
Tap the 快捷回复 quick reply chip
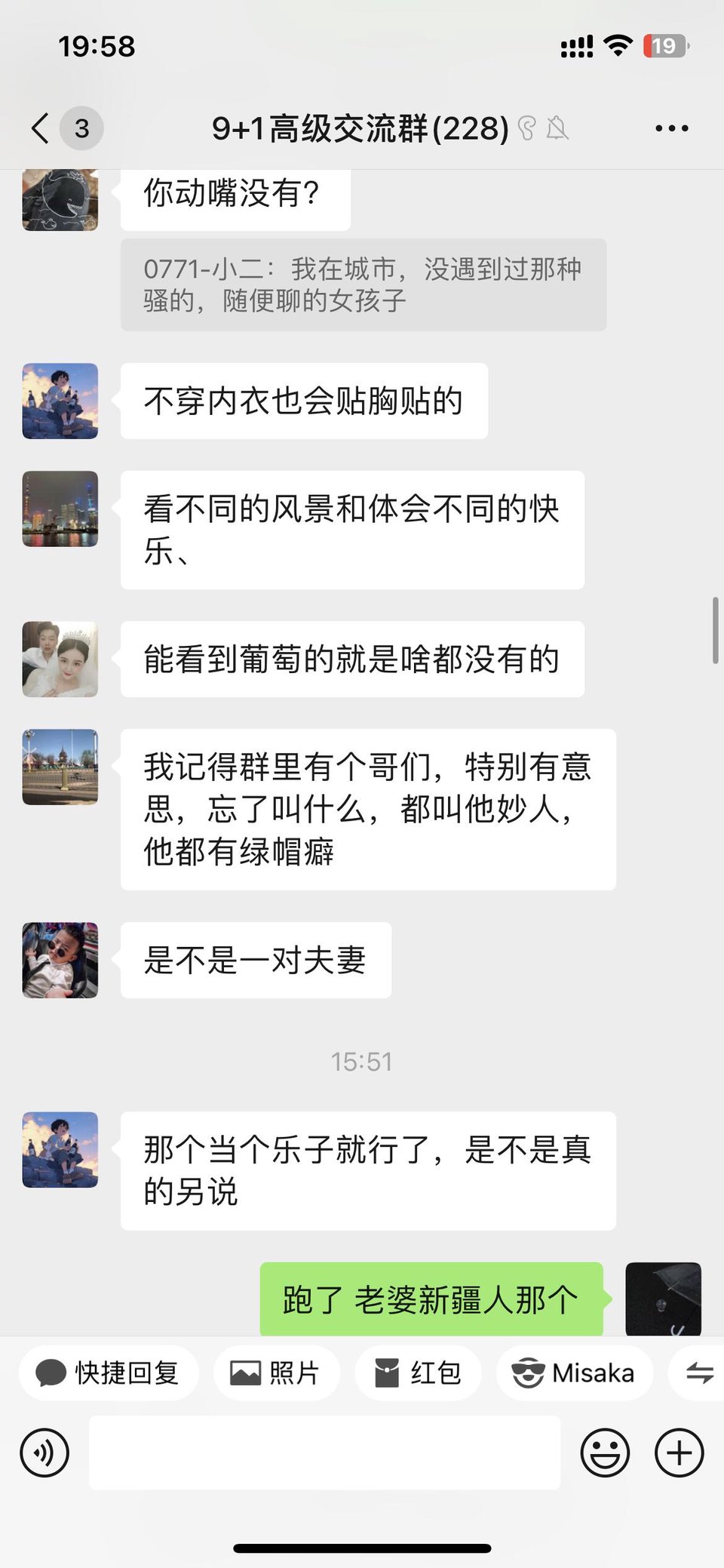(x=109, y=1373)
